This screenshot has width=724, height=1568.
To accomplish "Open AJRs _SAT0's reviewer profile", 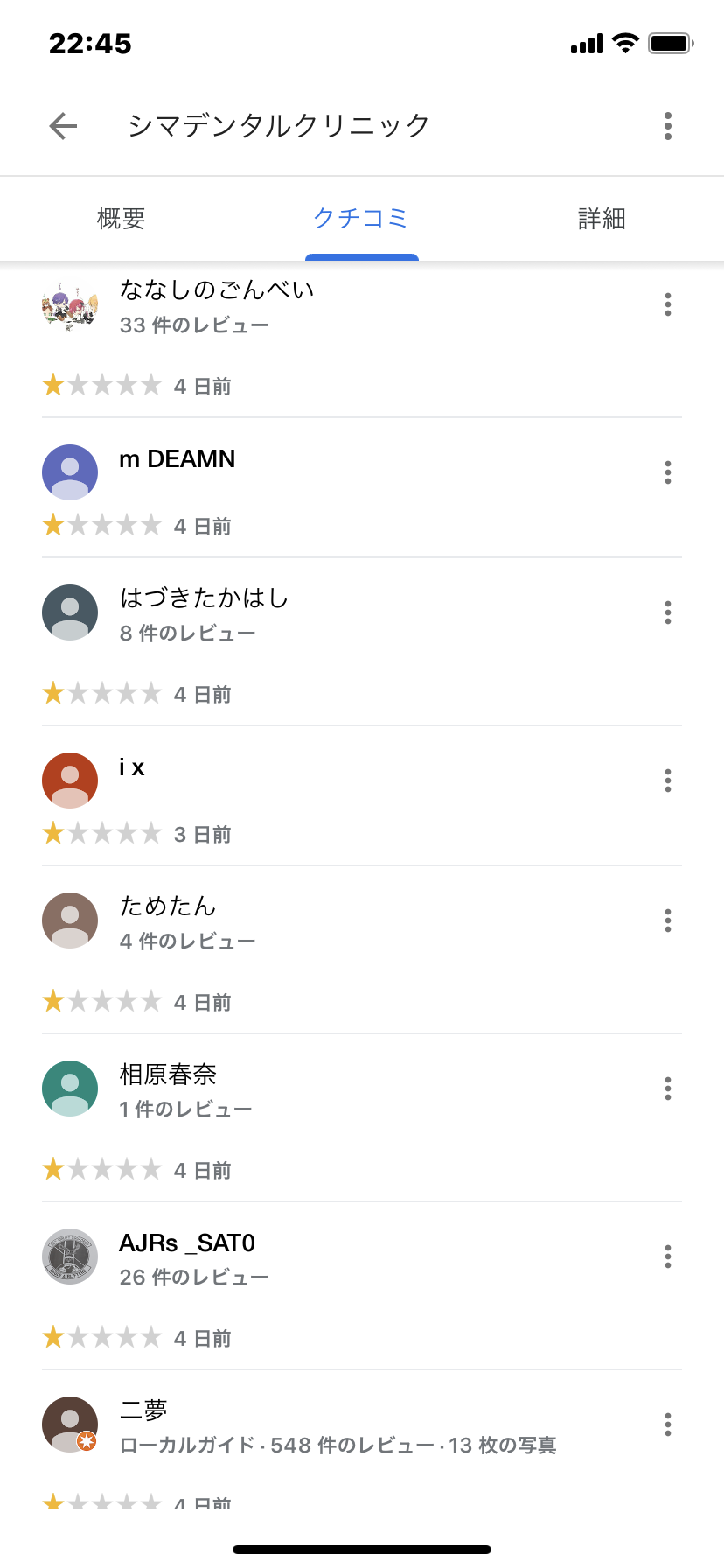I will point(70,1256).
